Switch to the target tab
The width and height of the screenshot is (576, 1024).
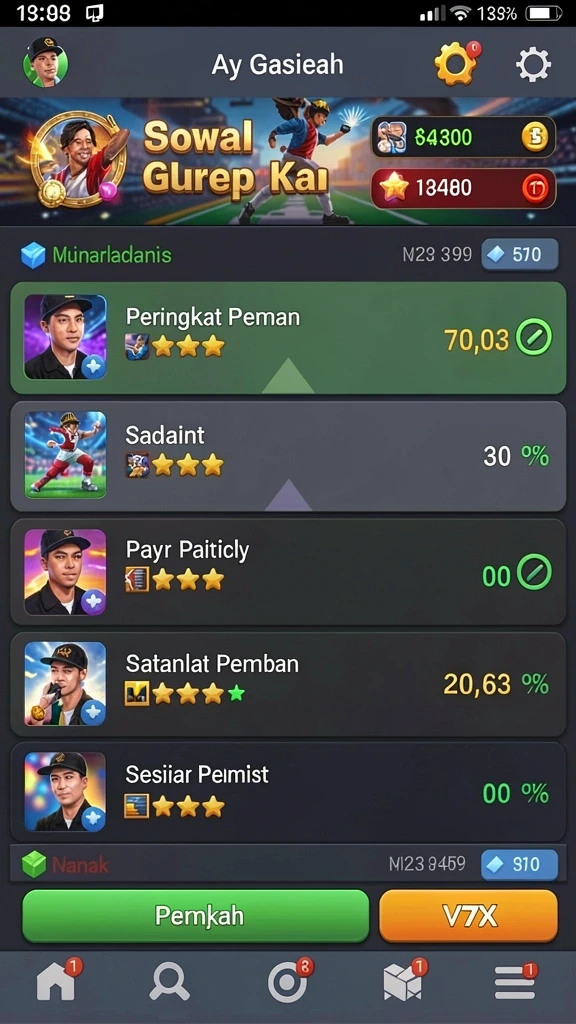point(288,982)
